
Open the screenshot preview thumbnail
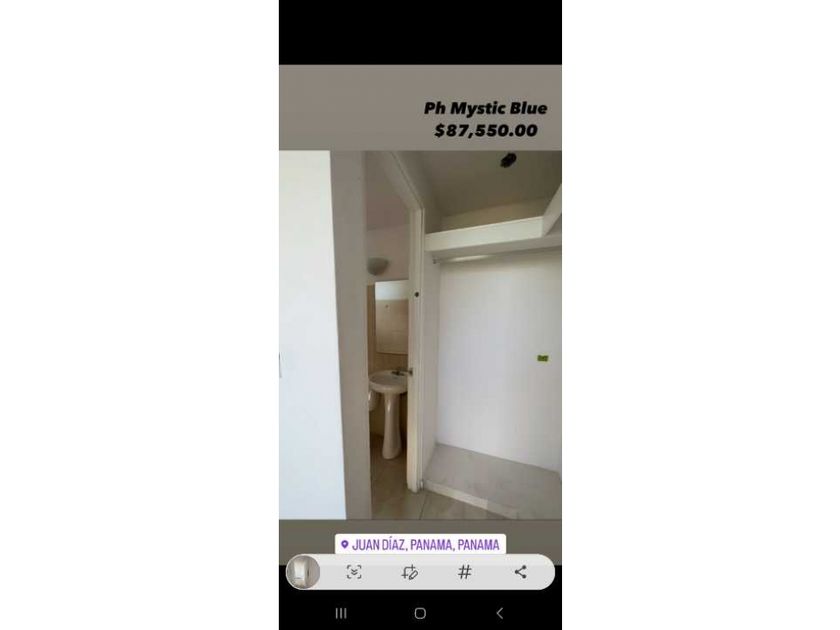(x=303, y=572)
